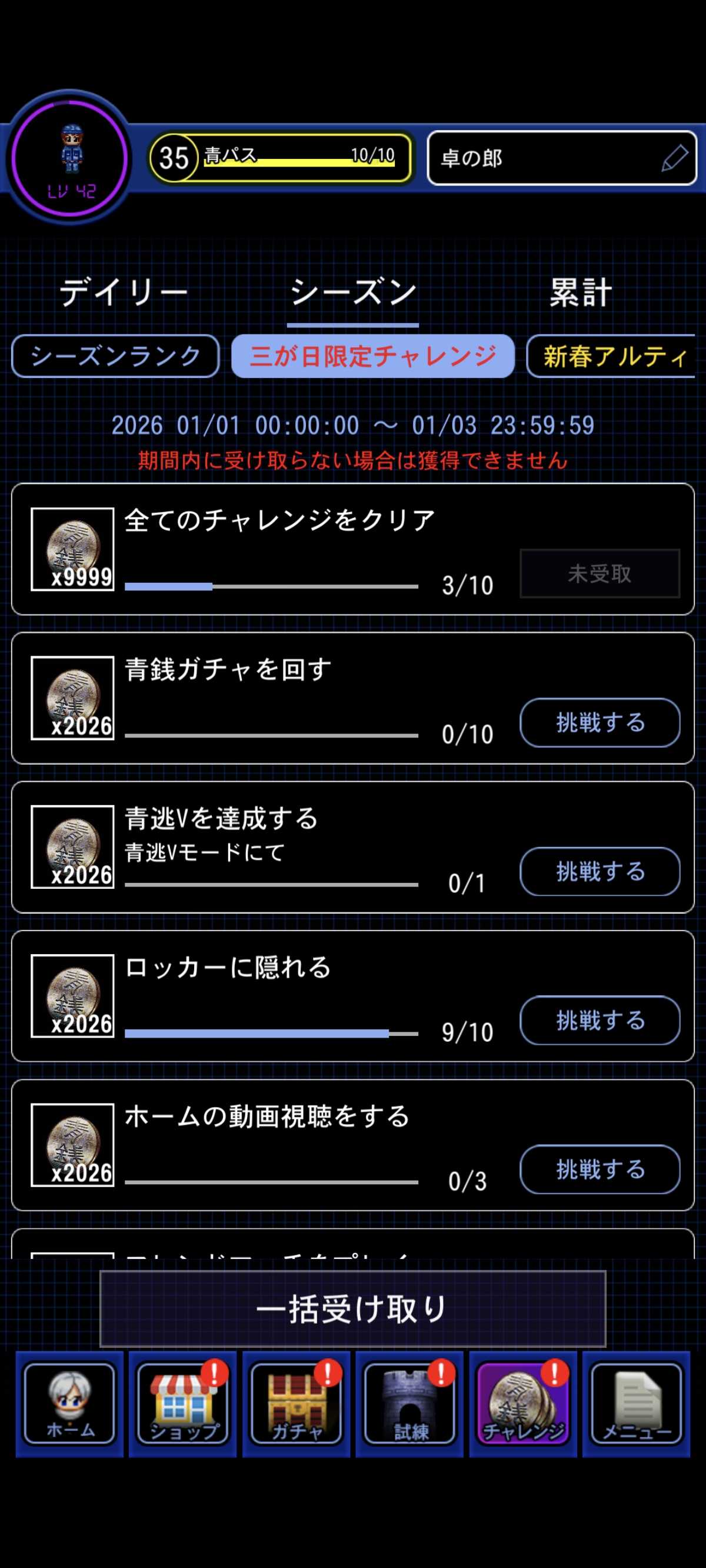Tap 挑戦する for ホームの動画視聴をする
Screen dimensions: 706x1568
pyautogui.click(x=600, y=1170)
